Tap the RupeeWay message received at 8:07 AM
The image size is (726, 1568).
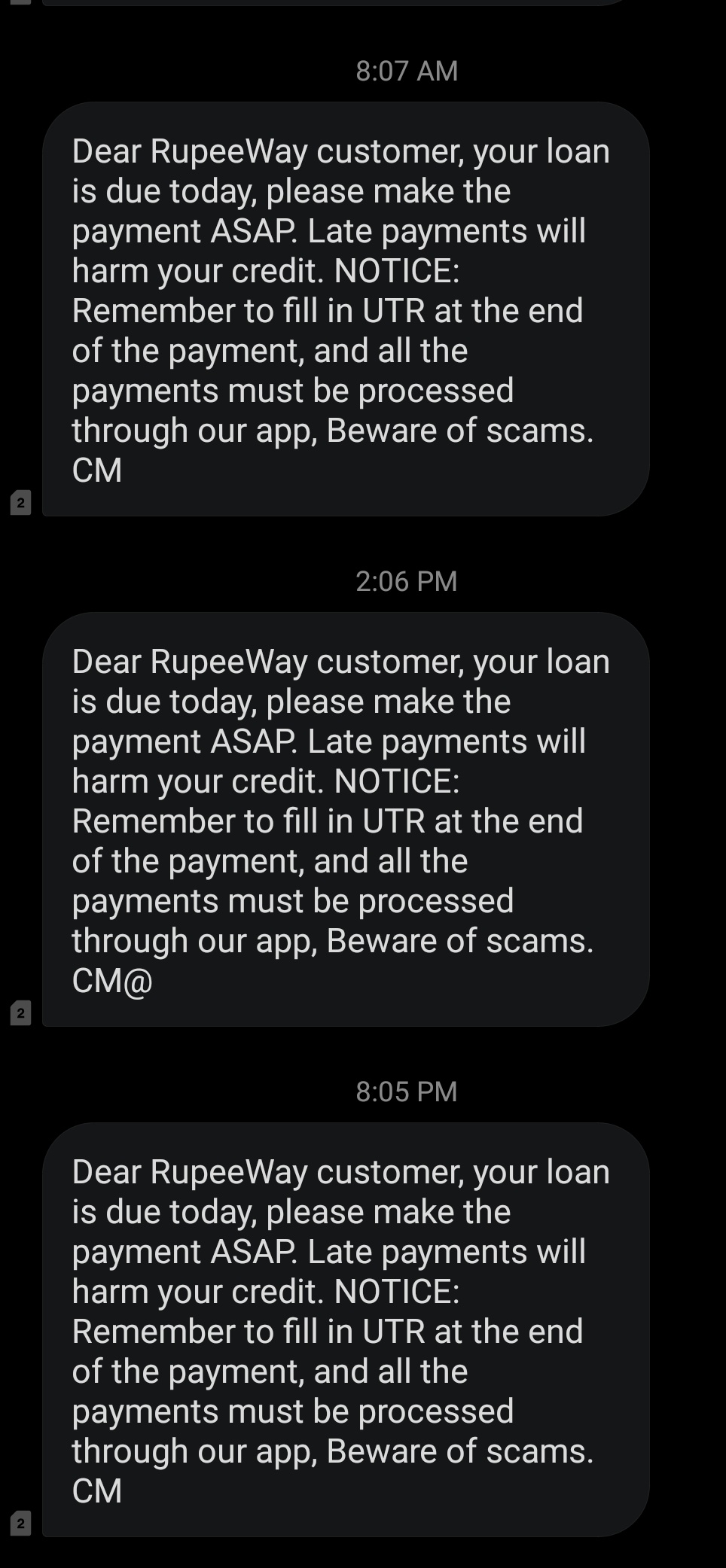click(x=345, y=309)
